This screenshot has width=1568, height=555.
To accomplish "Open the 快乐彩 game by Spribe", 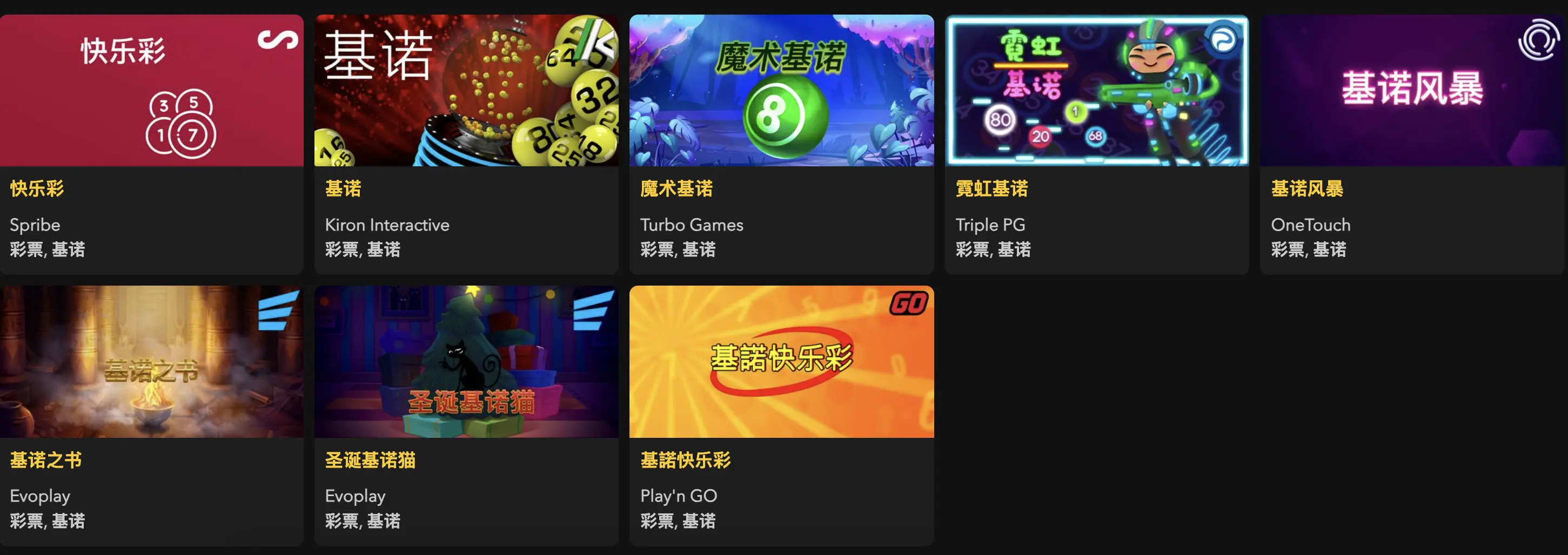I will point(152,91).
